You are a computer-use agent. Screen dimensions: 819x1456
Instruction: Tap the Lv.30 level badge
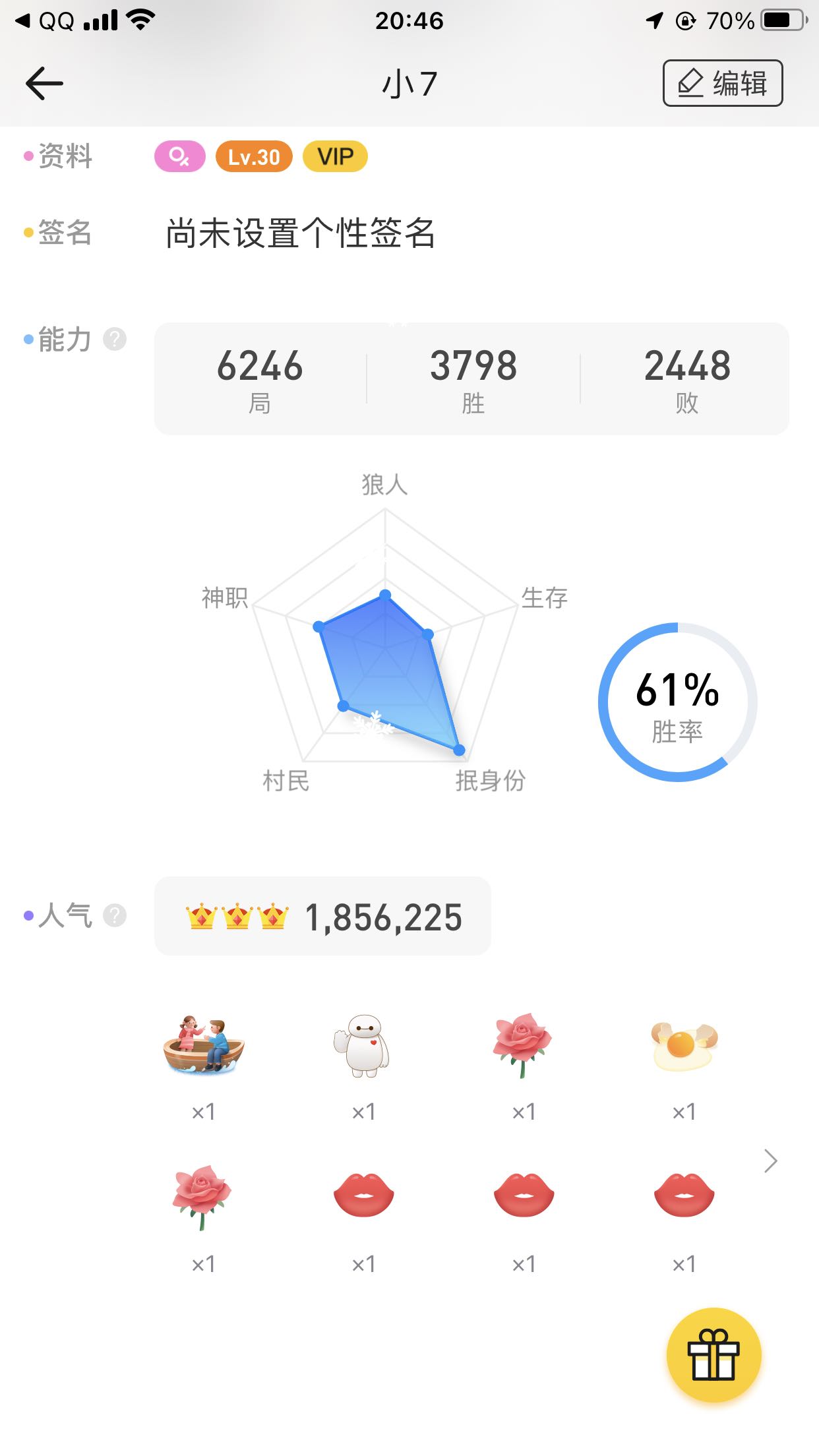click(254, 157)
